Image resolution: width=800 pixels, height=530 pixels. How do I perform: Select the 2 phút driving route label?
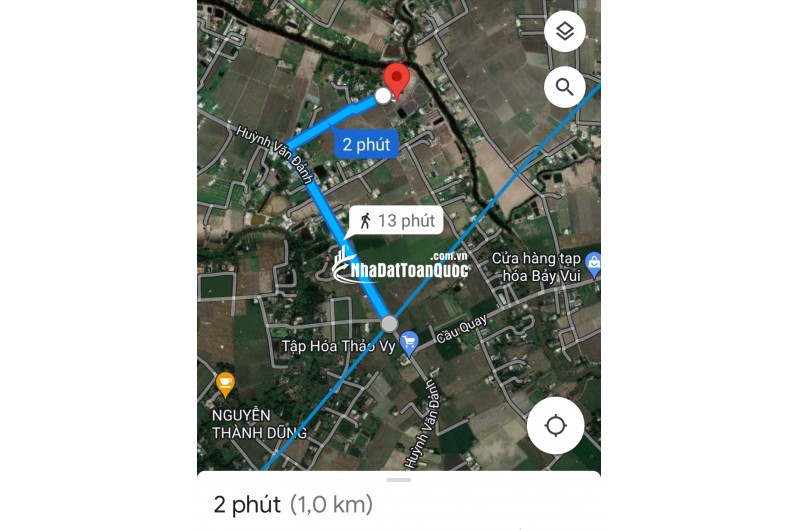pos(366,145)
